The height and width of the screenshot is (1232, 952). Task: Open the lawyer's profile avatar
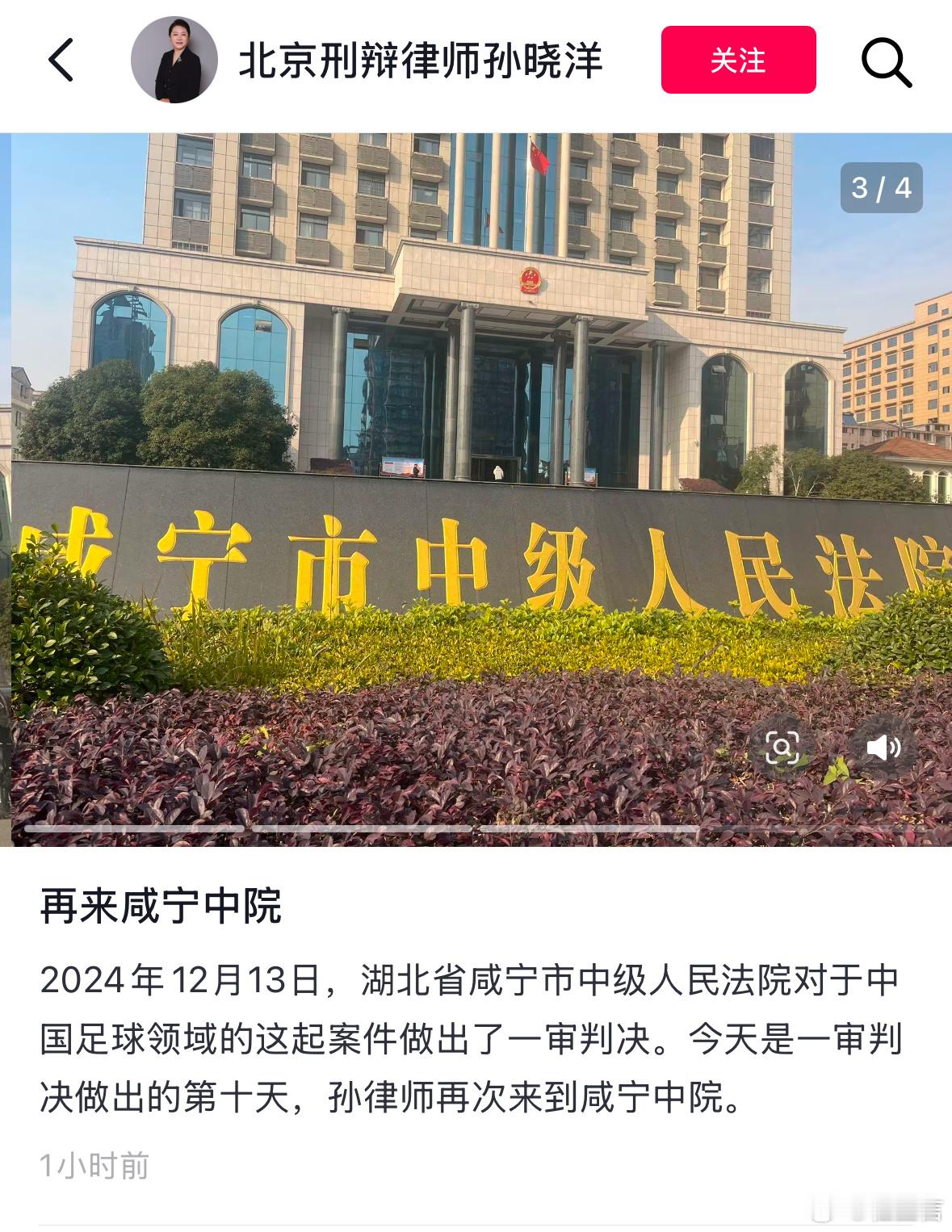coord(173,61)
